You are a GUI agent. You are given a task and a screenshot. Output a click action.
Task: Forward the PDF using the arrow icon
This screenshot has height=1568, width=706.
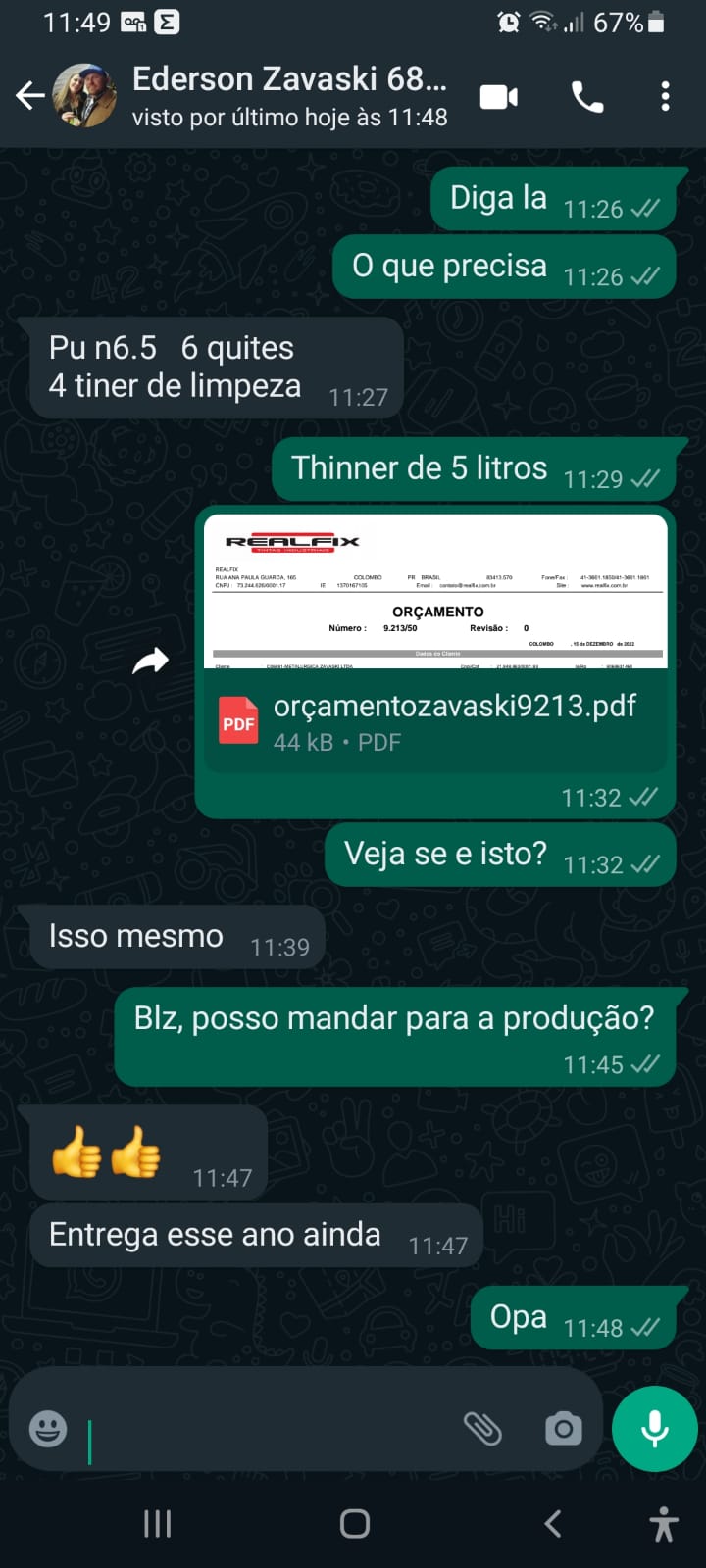pos(151,662)
